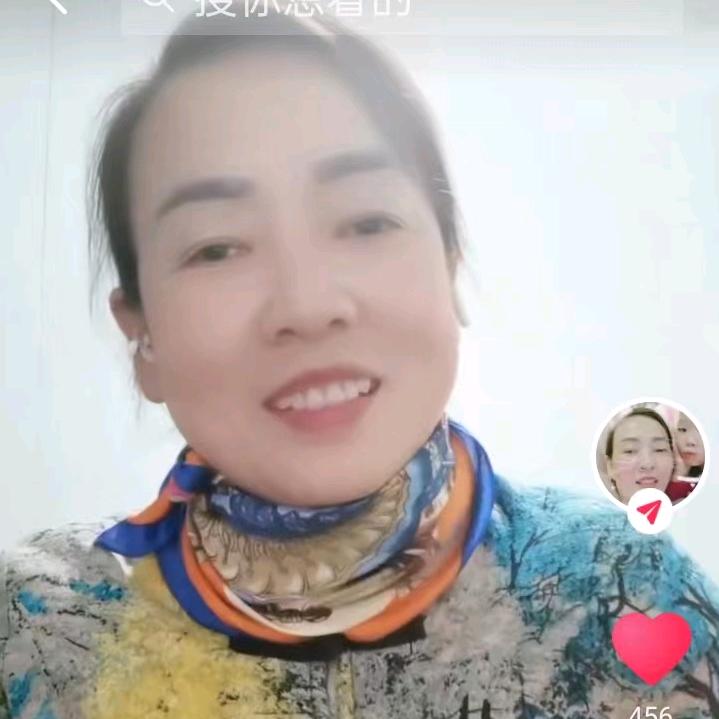Like this video with the heart

[x=651, y=647]
